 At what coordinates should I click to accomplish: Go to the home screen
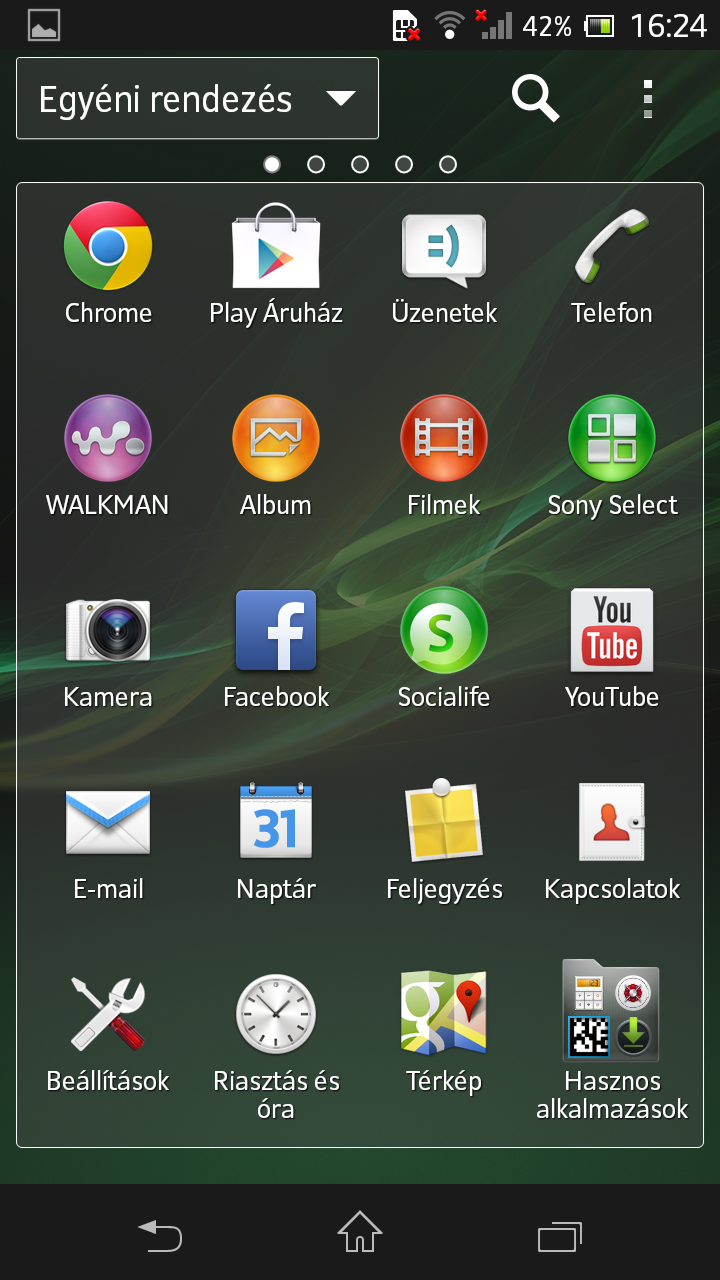click(x=360, y=1232)
